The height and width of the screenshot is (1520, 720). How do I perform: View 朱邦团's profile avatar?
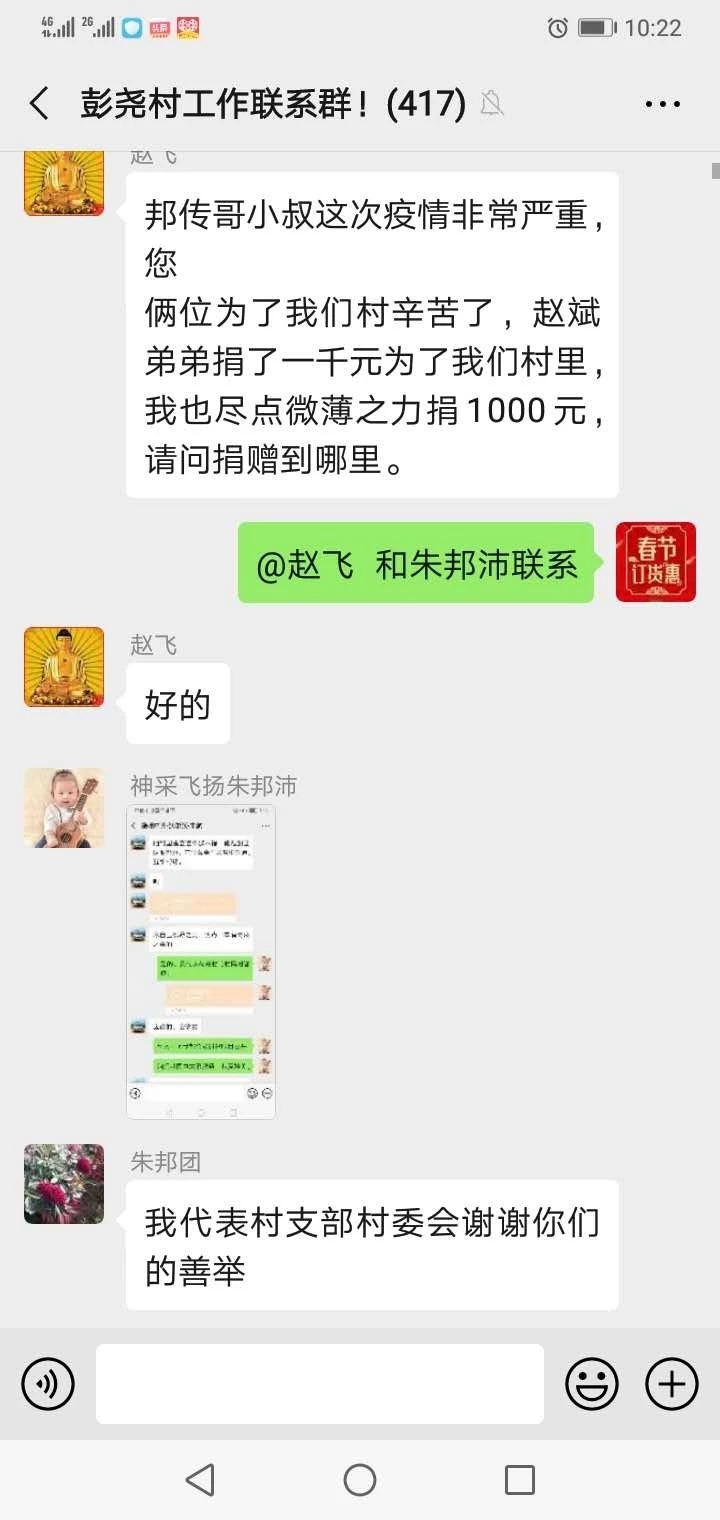tap(64, 1184)
